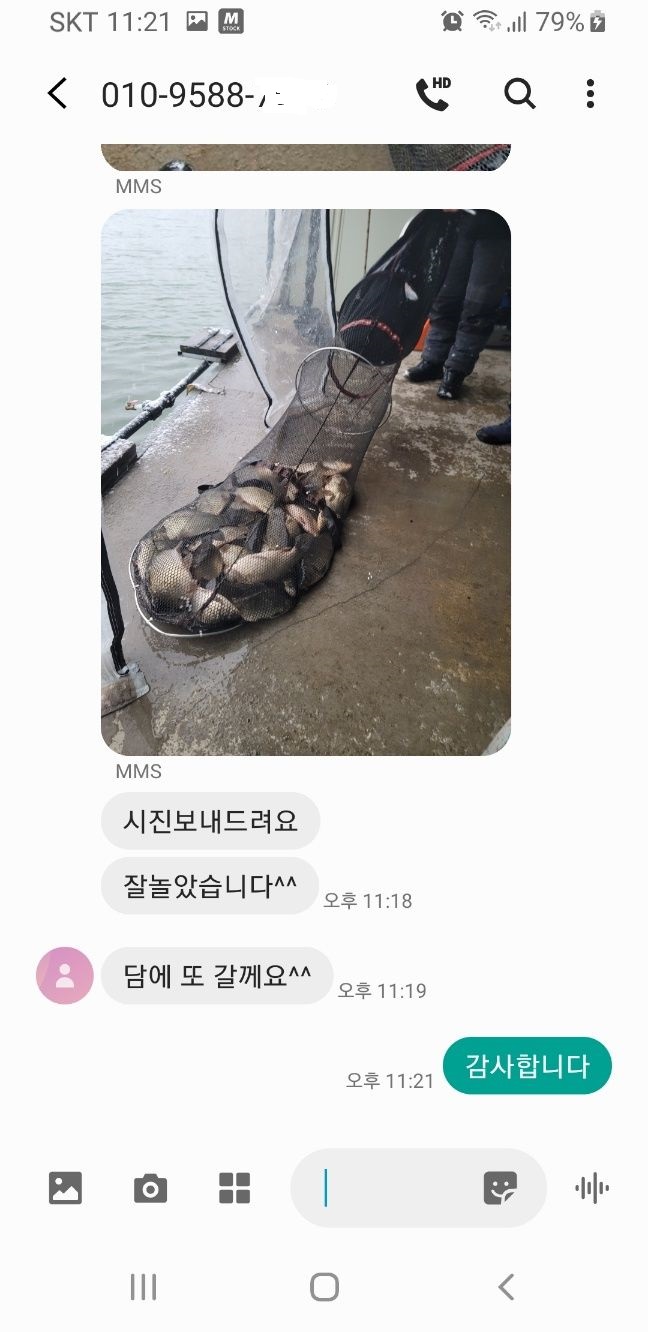This screenshot has width=648, height=1332.
Task: Go back to the conversation list
Action: click(x=58, y=94)
